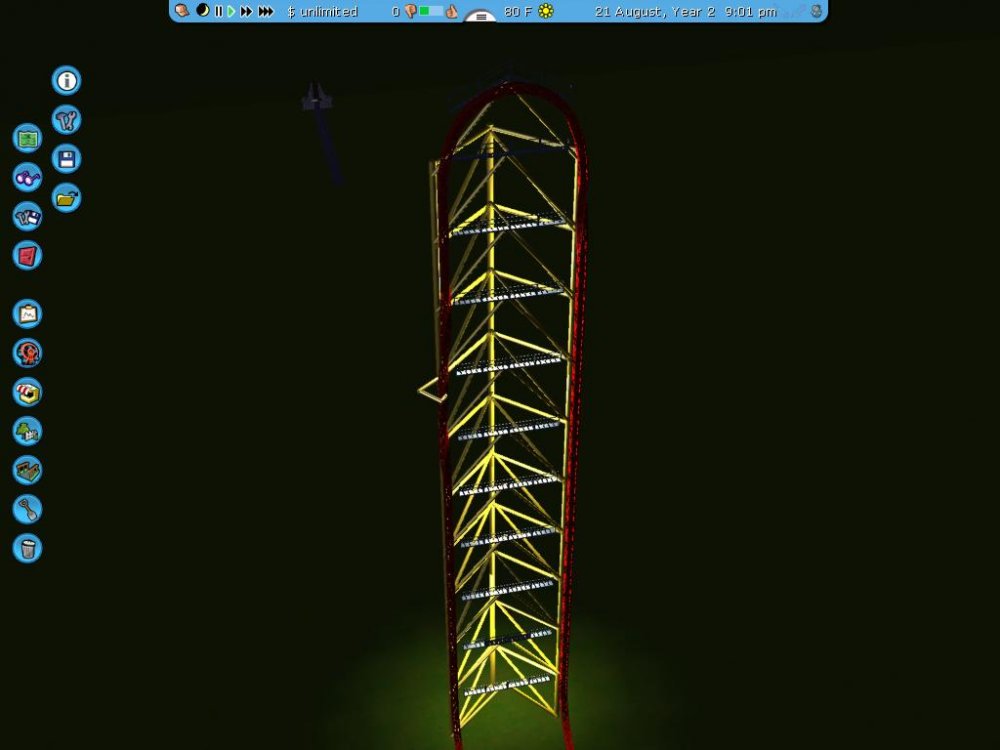The height and width of the screenshot is (750, 1000).
Task: Open the binoculars view options
Action: pos(27,177)
